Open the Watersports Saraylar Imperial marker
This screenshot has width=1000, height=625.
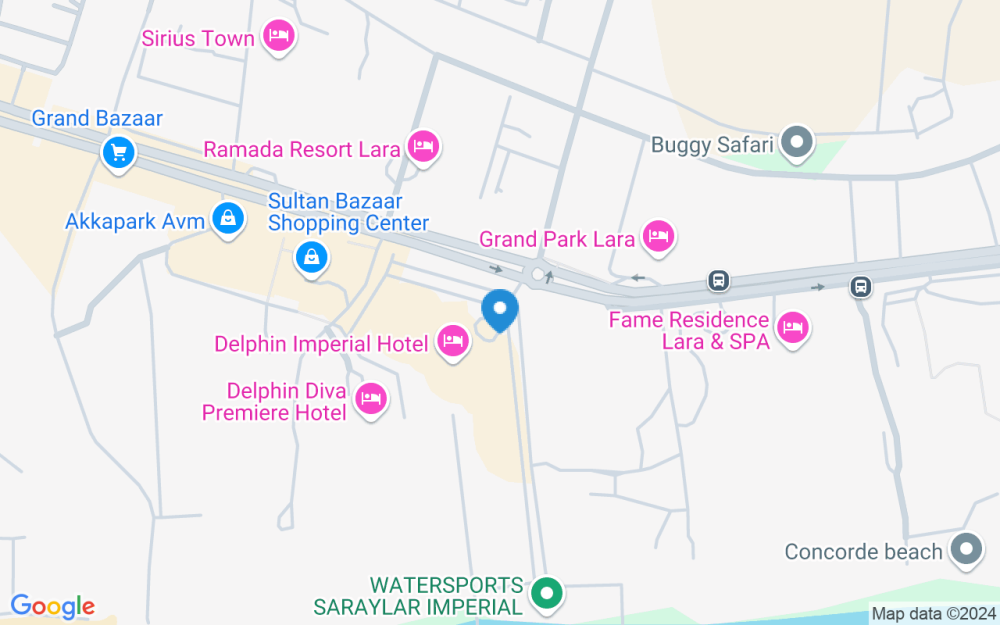tap(546, 593)
